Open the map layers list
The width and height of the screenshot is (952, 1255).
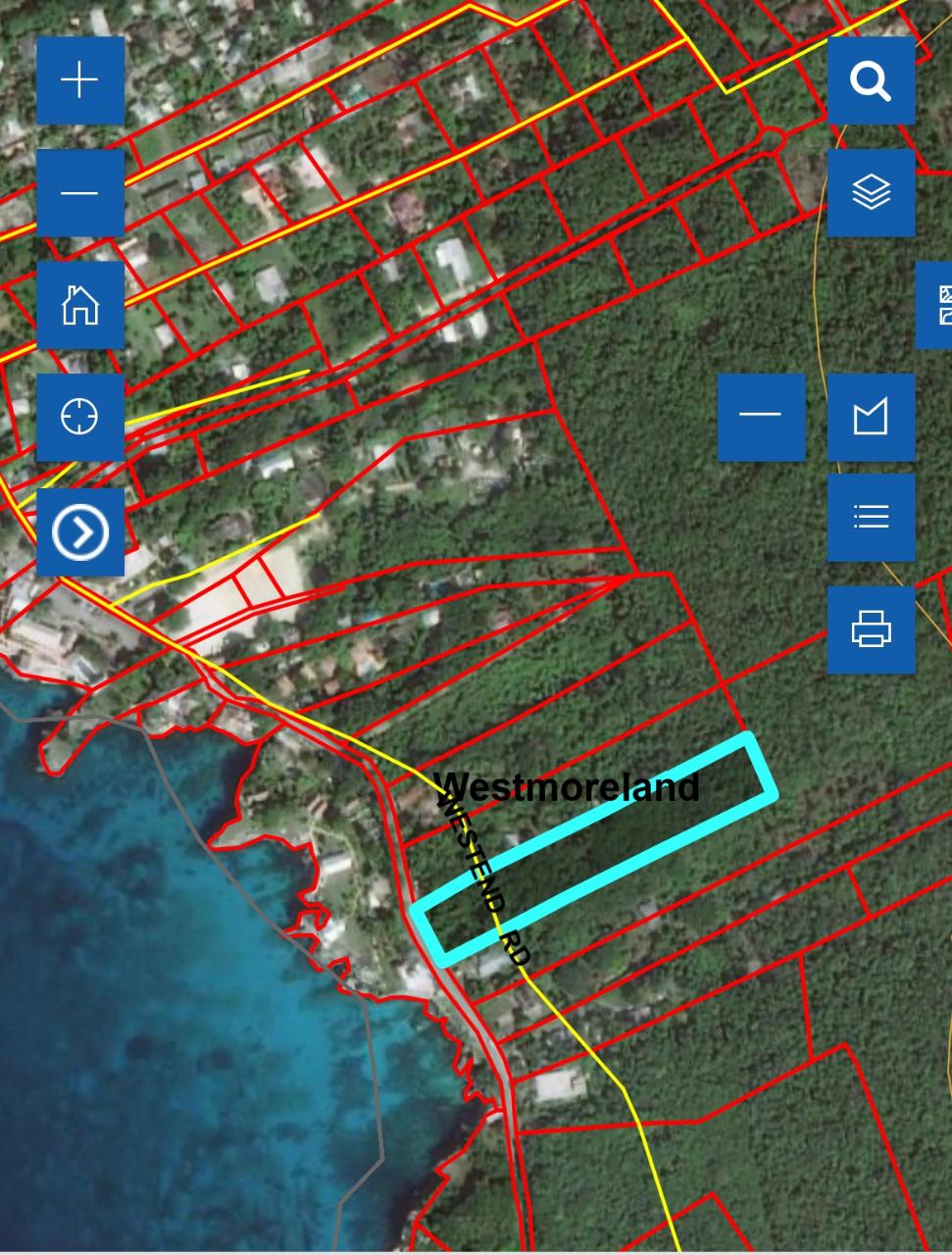tap(871, 193)
